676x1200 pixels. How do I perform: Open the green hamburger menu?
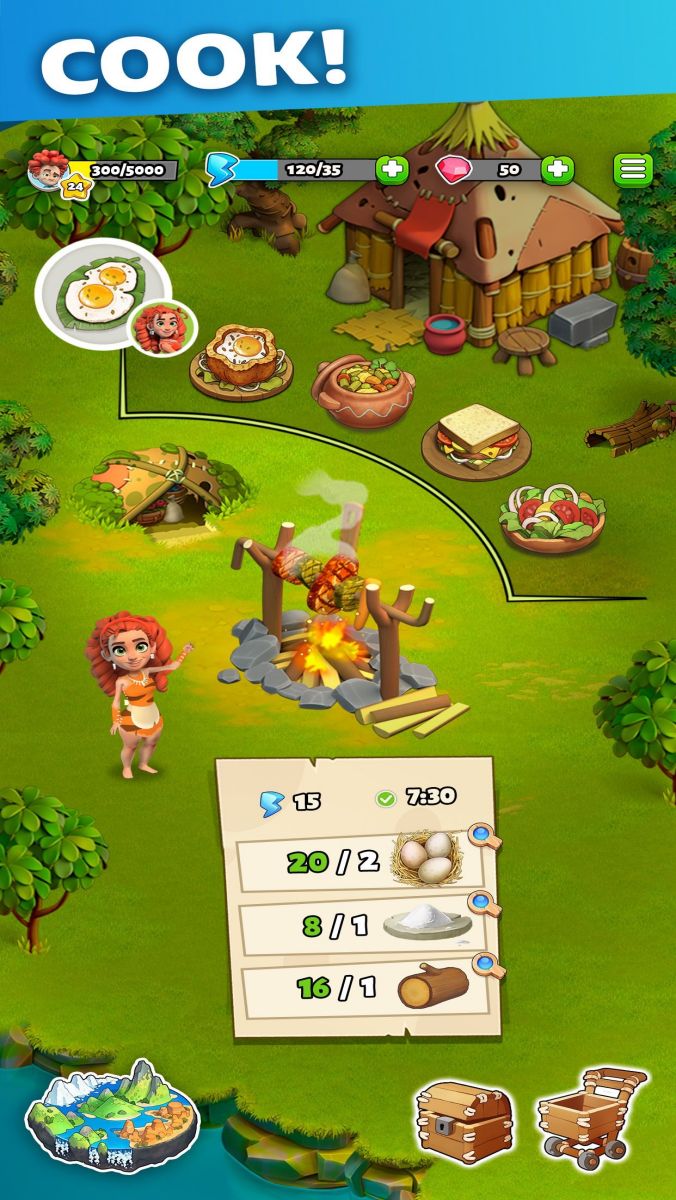click(x=633, y=169)
